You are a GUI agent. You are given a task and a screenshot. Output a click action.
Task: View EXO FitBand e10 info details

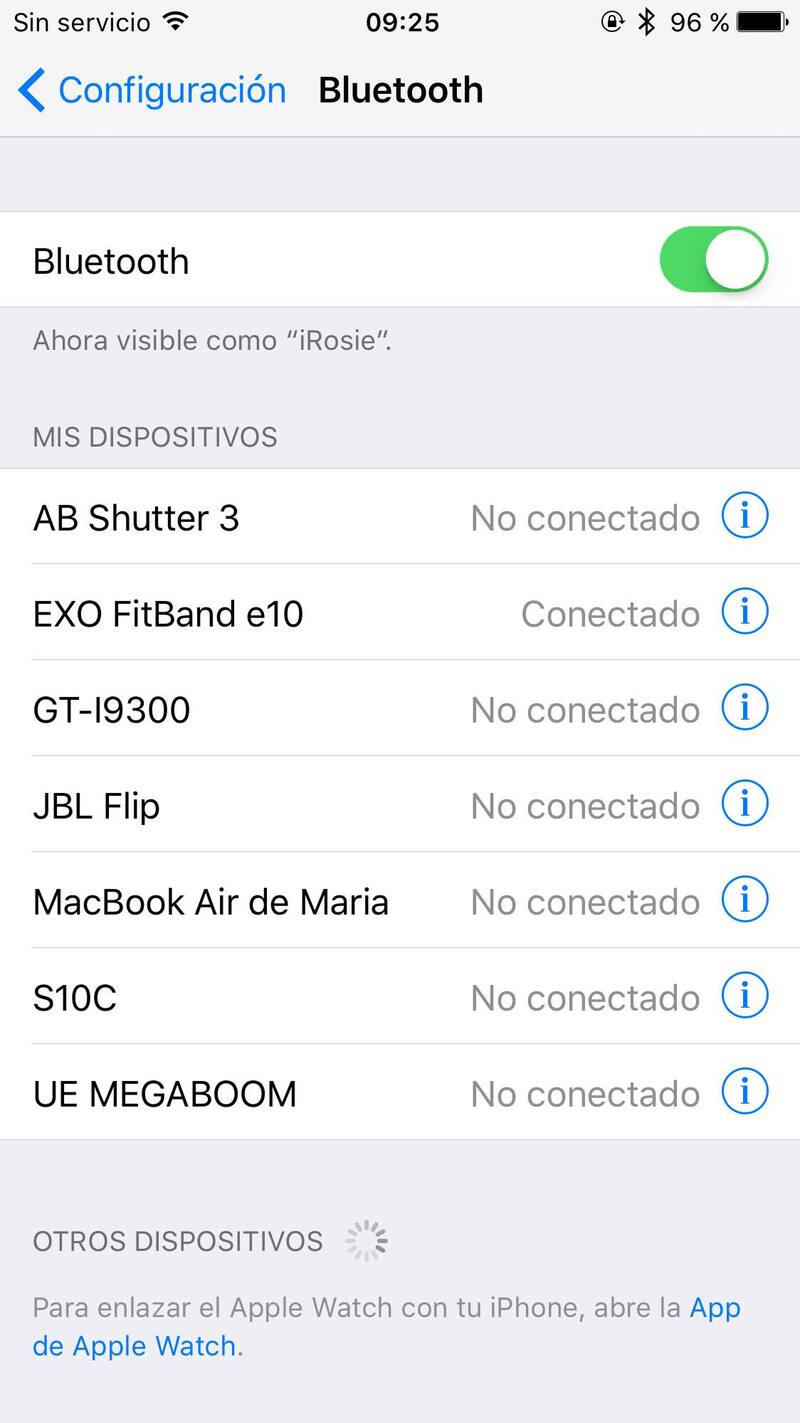(x=744, y=612)
